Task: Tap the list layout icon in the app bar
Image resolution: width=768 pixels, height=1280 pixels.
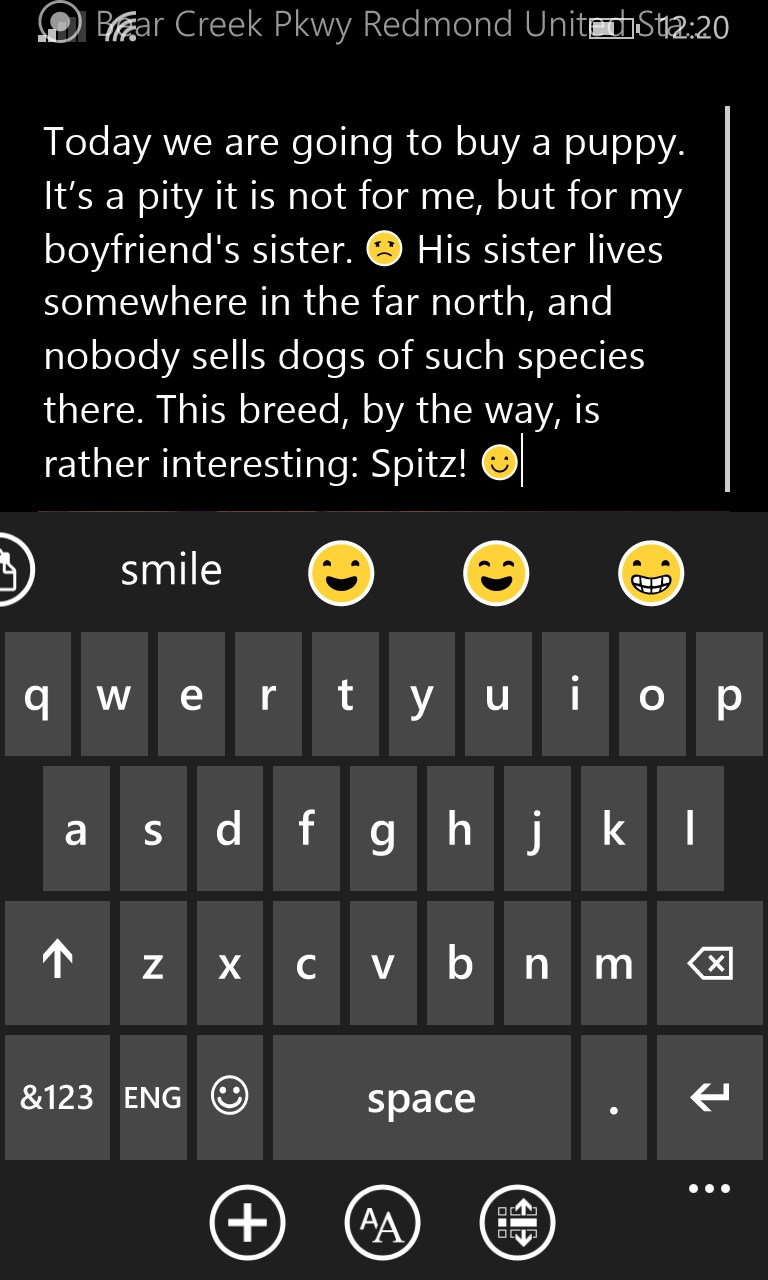Action: pyautogui.click(x=517, y=1222)
